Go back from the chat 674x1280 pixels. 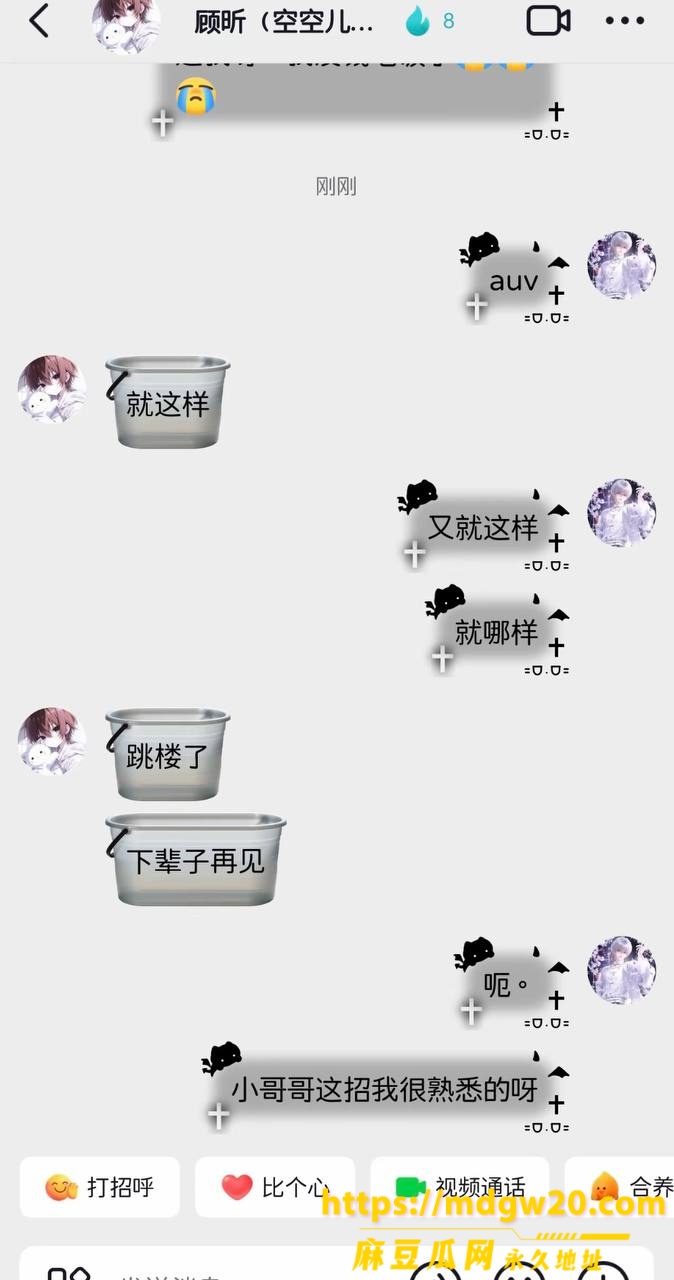click(x=39, y=20)
